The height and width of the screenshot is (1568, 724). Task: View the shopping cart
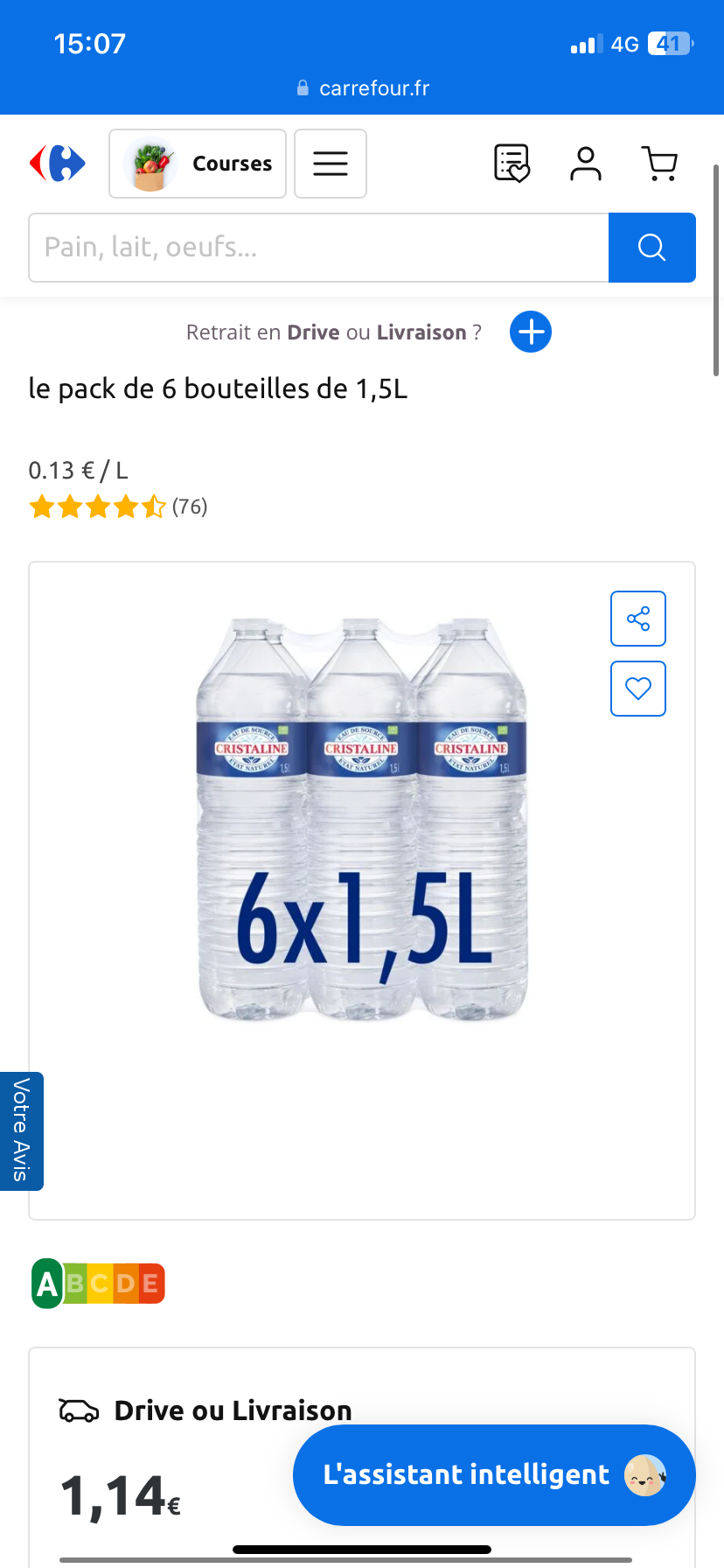pyautogui.click(x=660, y=164)
